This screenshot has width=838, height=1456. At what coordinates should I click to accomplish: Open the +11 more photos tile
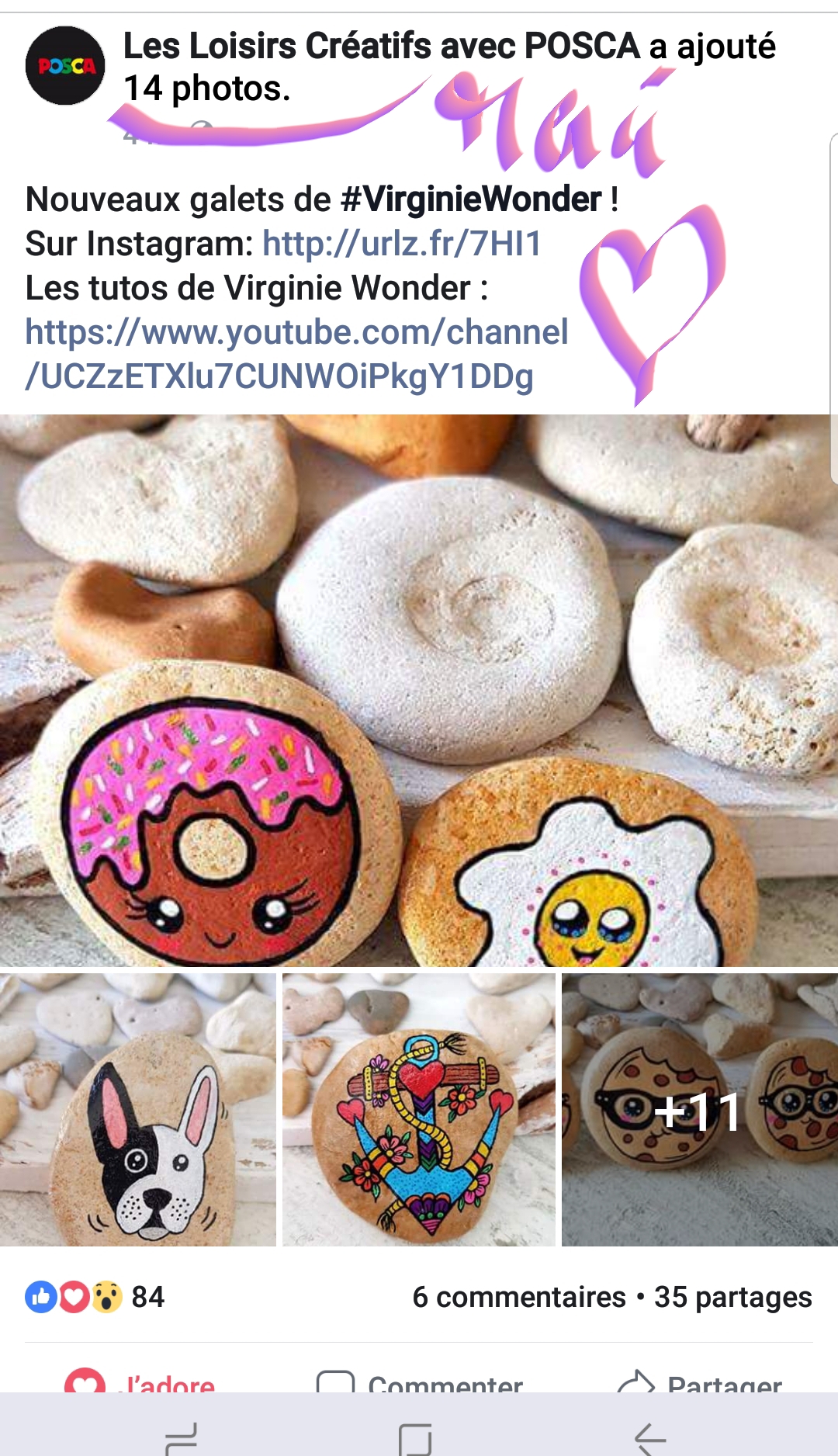click(x=700, y=1110)
